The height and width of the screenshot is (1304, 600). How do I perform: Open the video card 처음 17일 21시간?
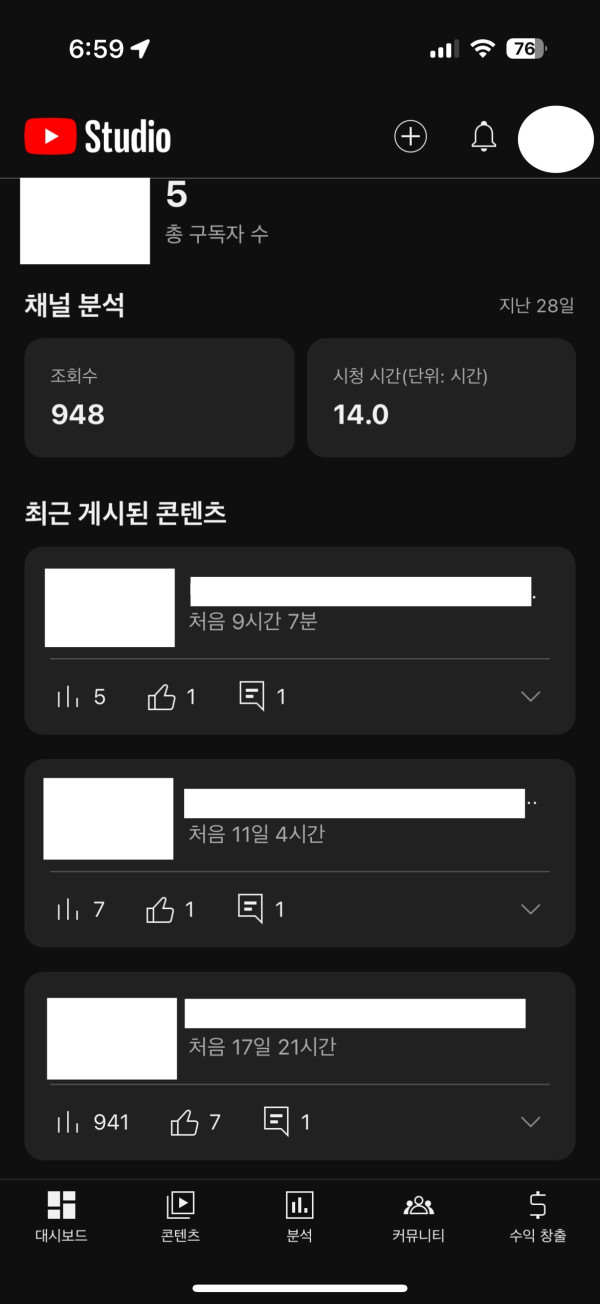(112, 1038)
